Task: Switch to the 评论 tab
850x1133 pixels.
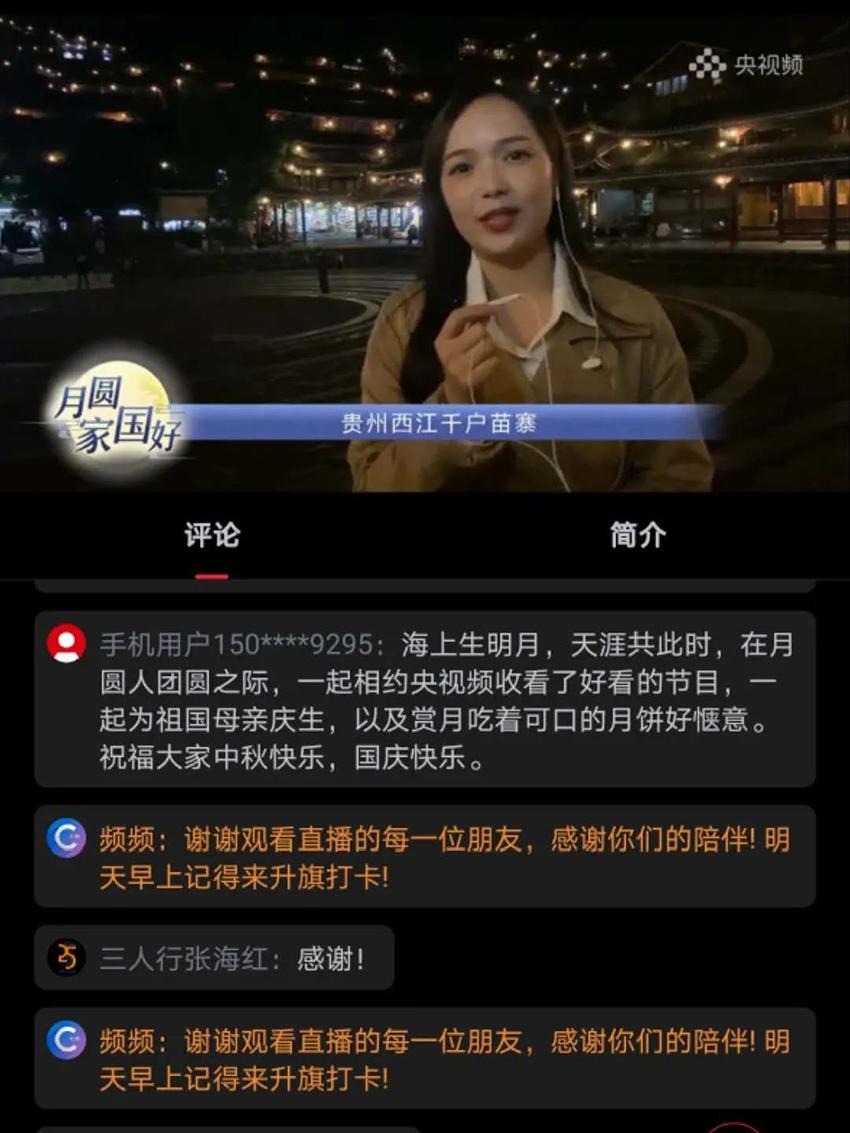Action: click(212, 535)
